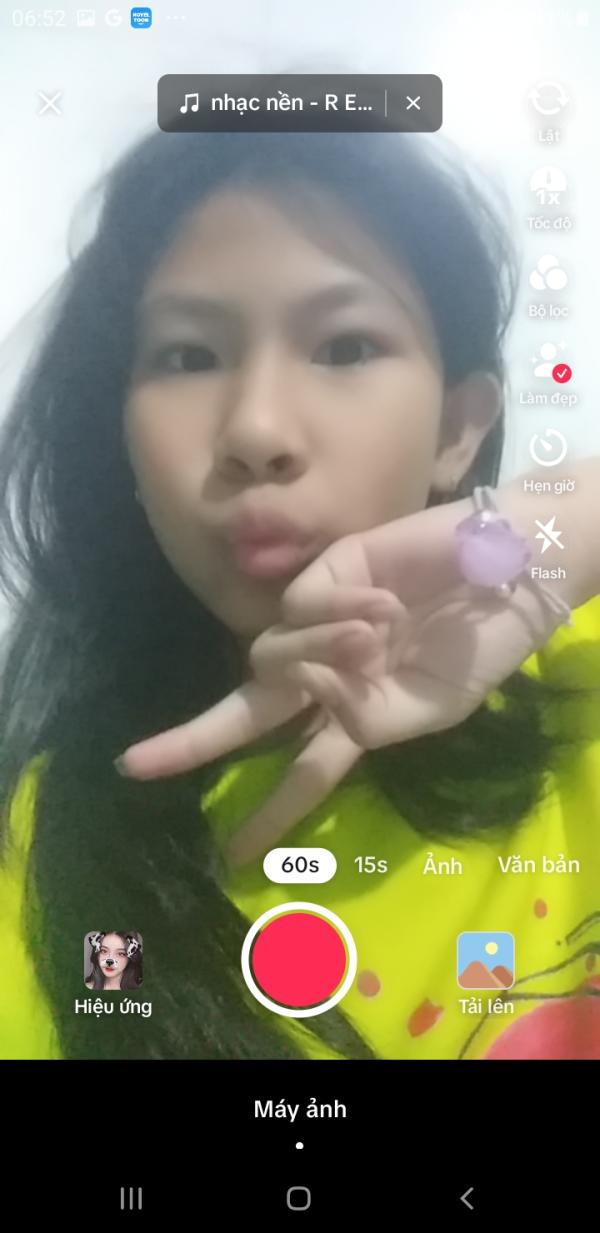Close the camera recording screen
Screen dimensions: 600x1233
click(49, 103)
